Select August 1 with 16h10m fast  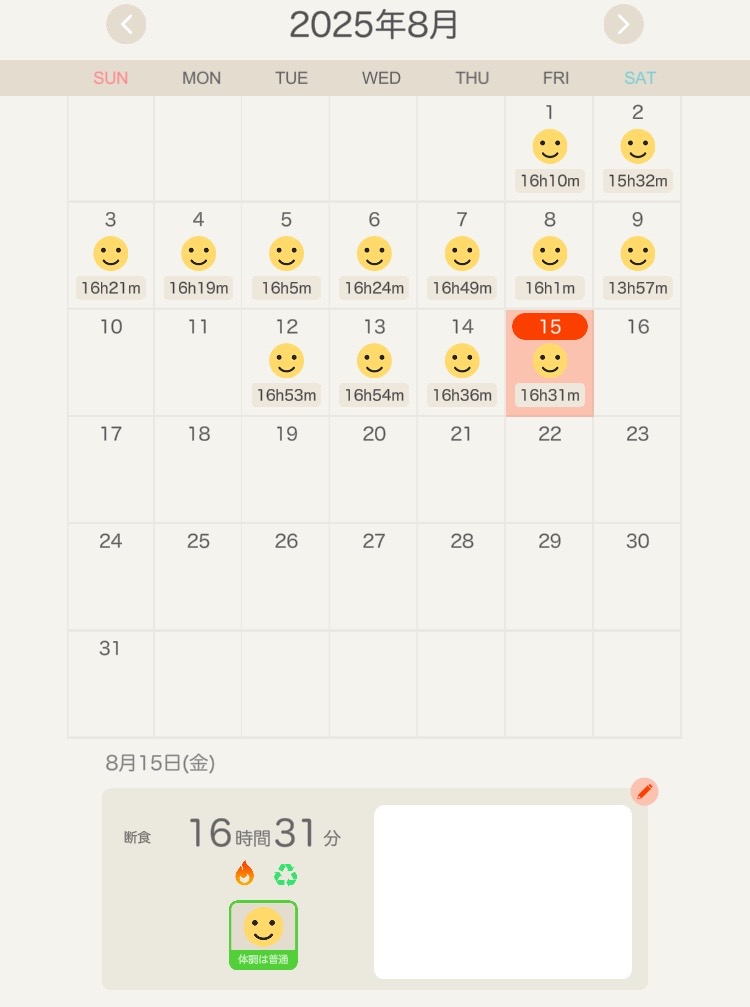[x=549, y=149]
